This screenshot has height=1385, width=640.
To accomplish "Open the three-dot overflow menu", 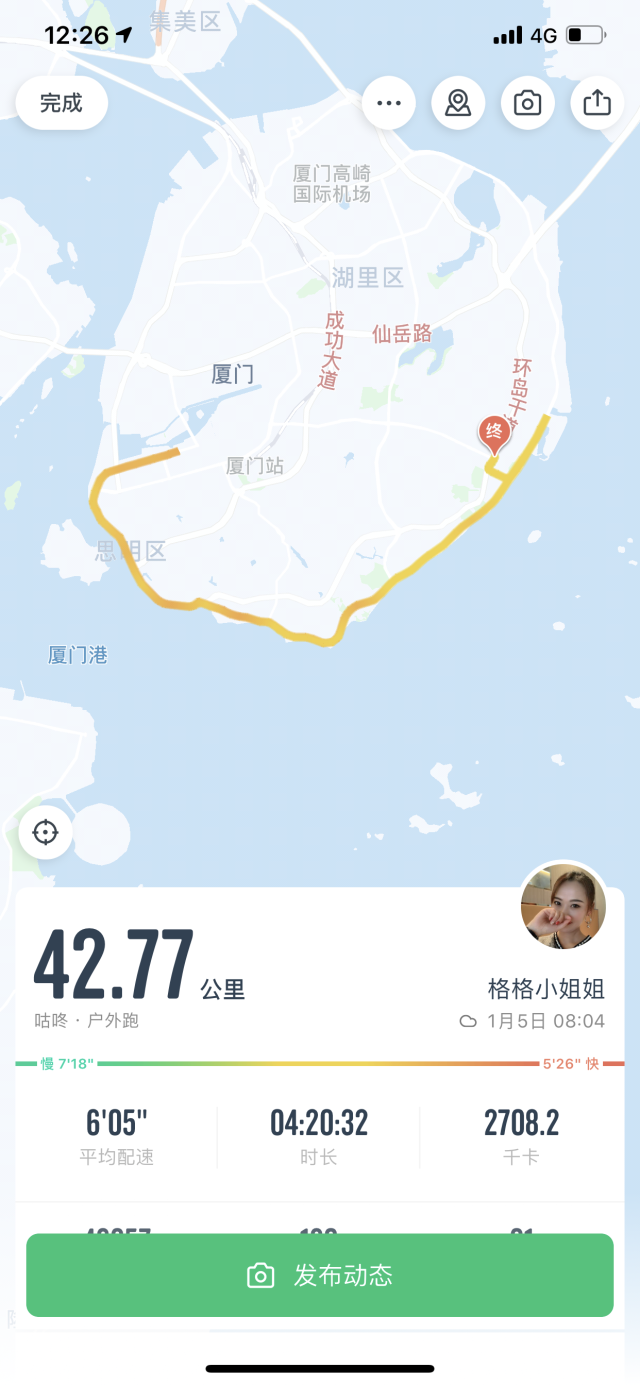I will click(x=388, y=103).
